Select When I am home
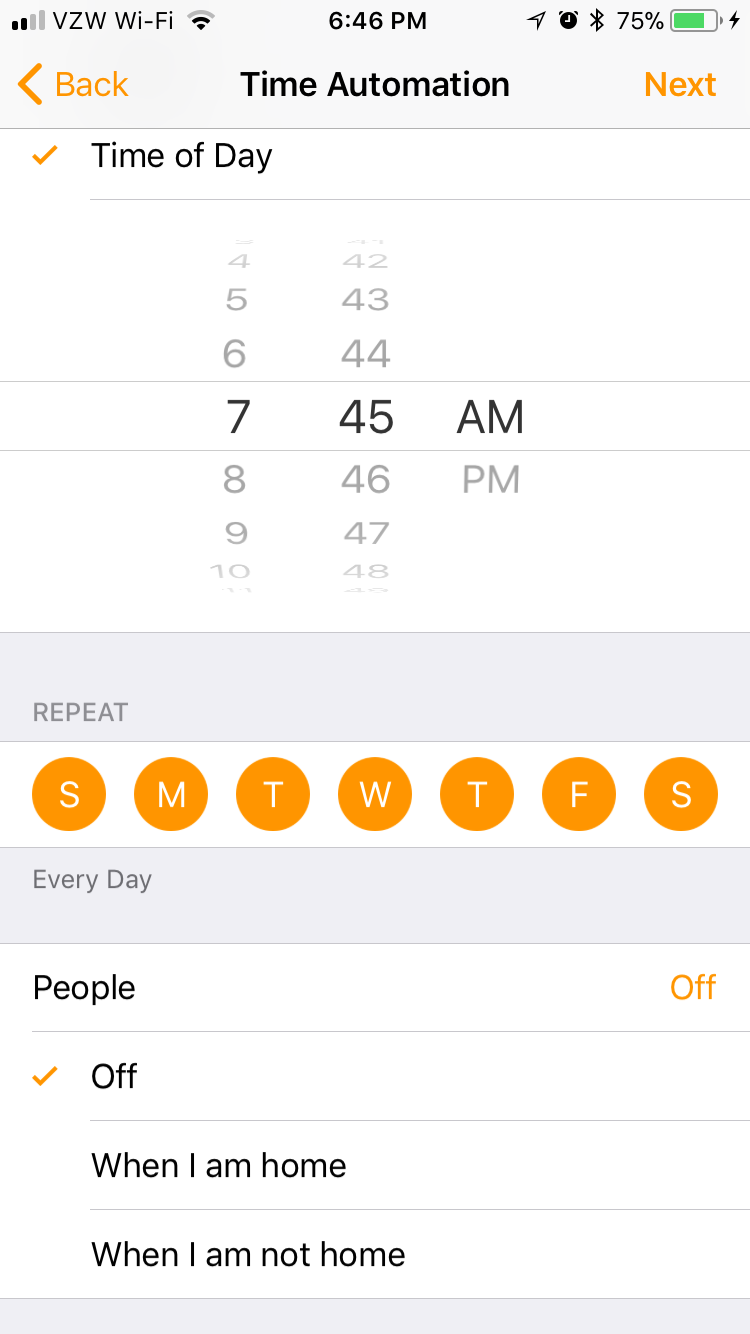The image size is (750, 1334). coord(375,1166)
